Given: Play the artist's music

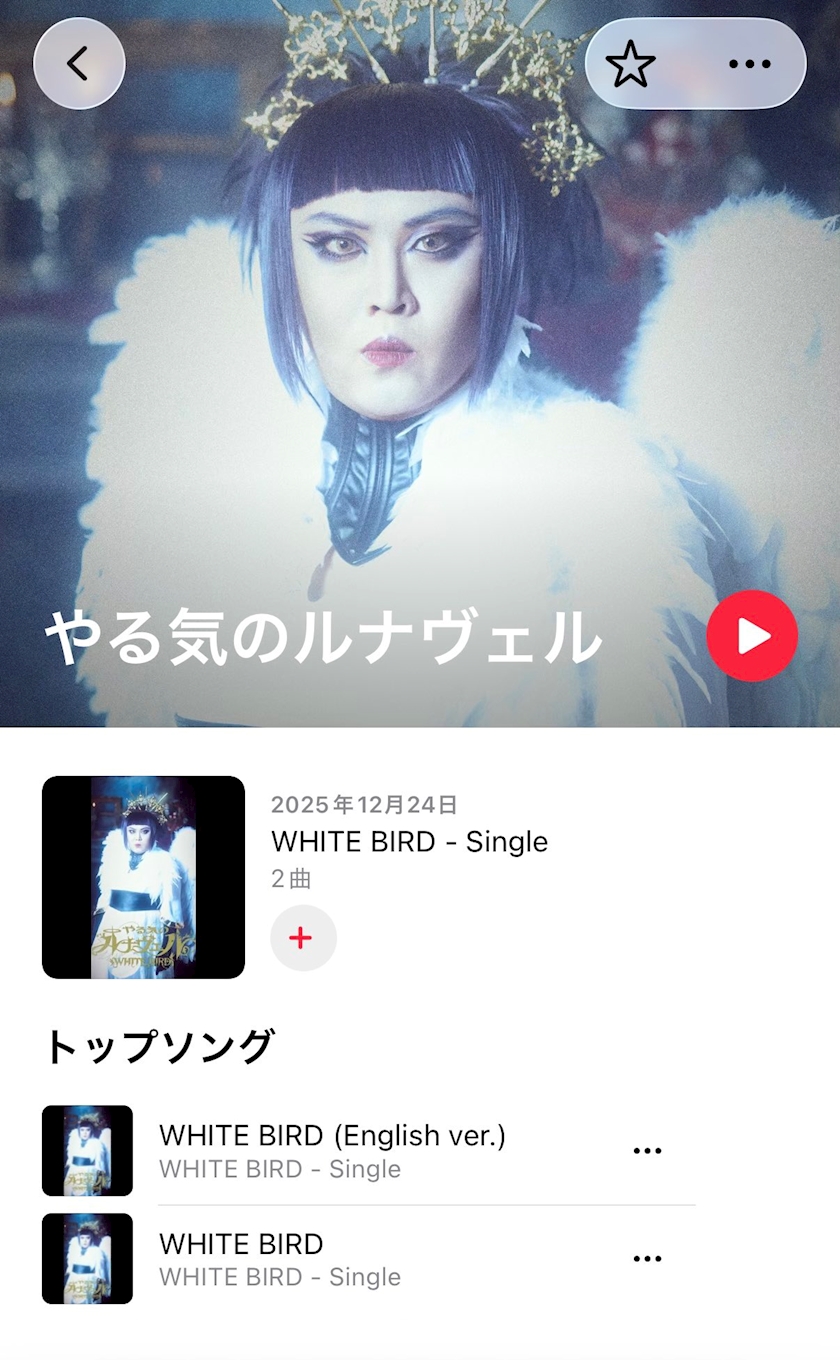Looking at the screenshot, I should pyautogui.click(x=752, y=636).
